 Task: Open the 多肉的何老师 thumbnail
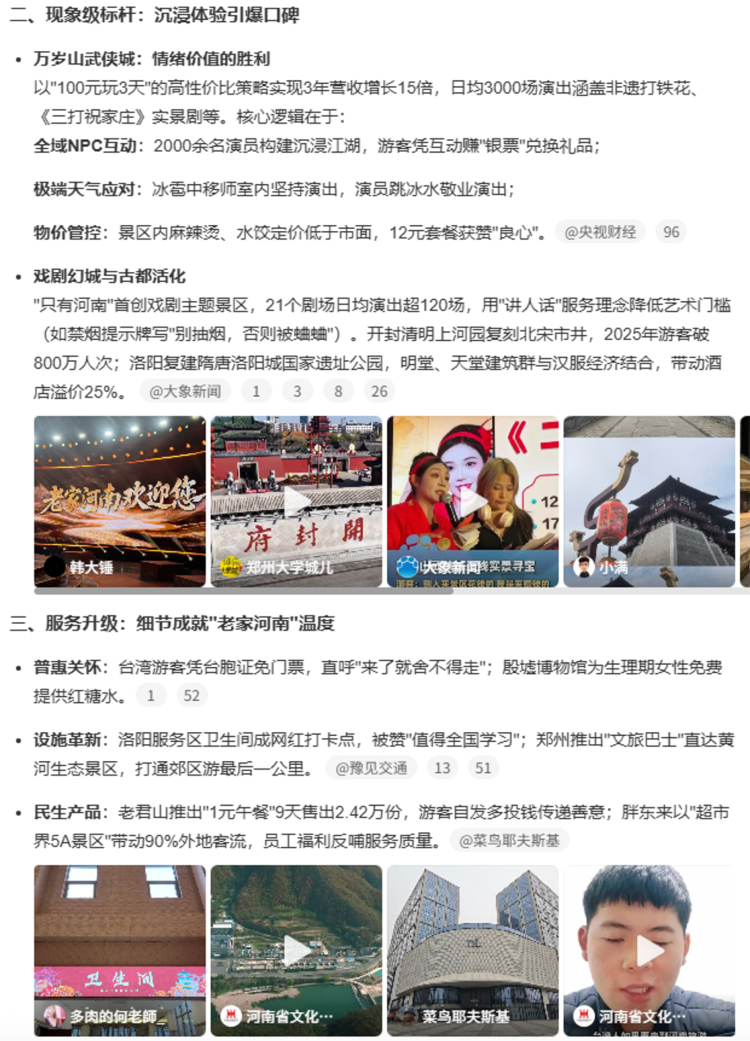(x=120, y=950)
